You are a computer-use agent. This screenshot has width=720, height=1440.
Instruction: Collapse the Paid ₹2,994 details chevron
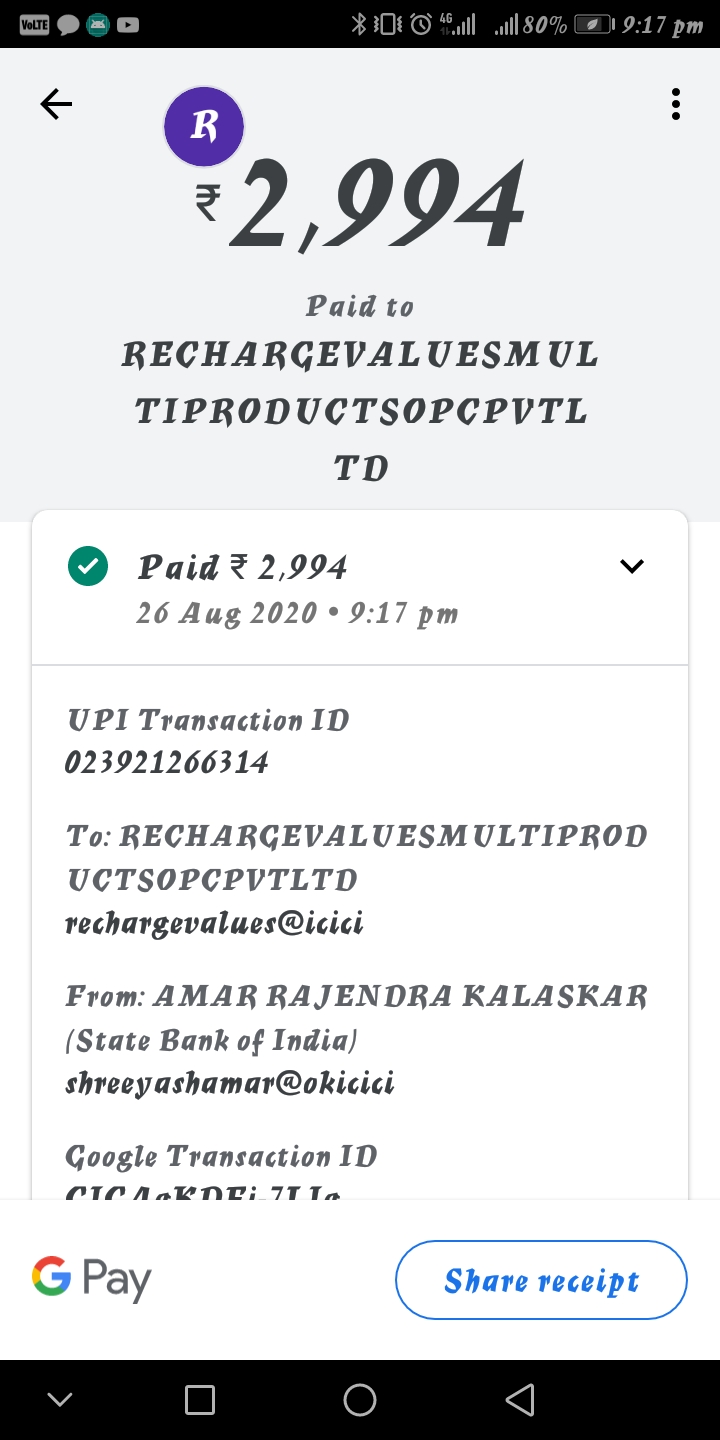coord(632,566)
